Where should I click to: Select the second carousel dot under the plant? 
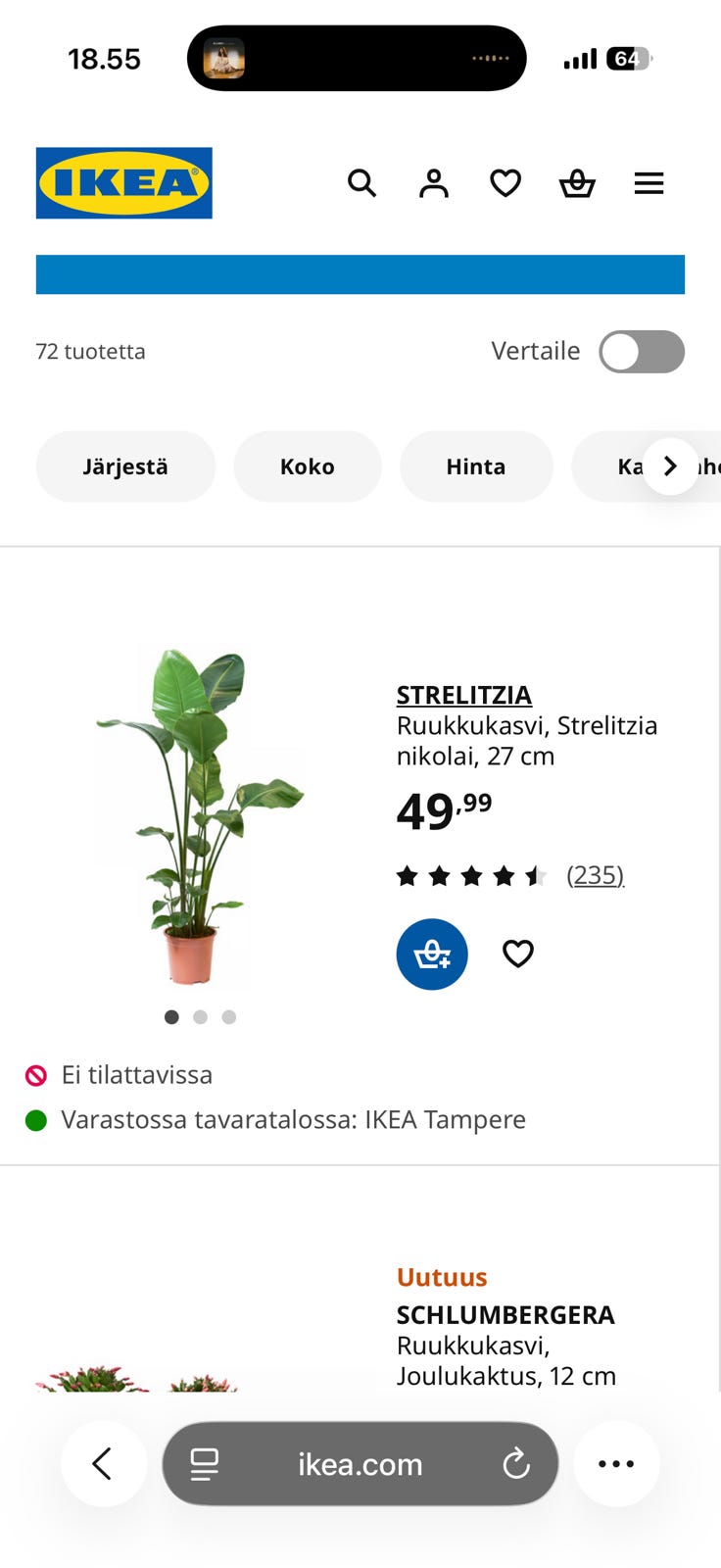tap(200, 1017)
